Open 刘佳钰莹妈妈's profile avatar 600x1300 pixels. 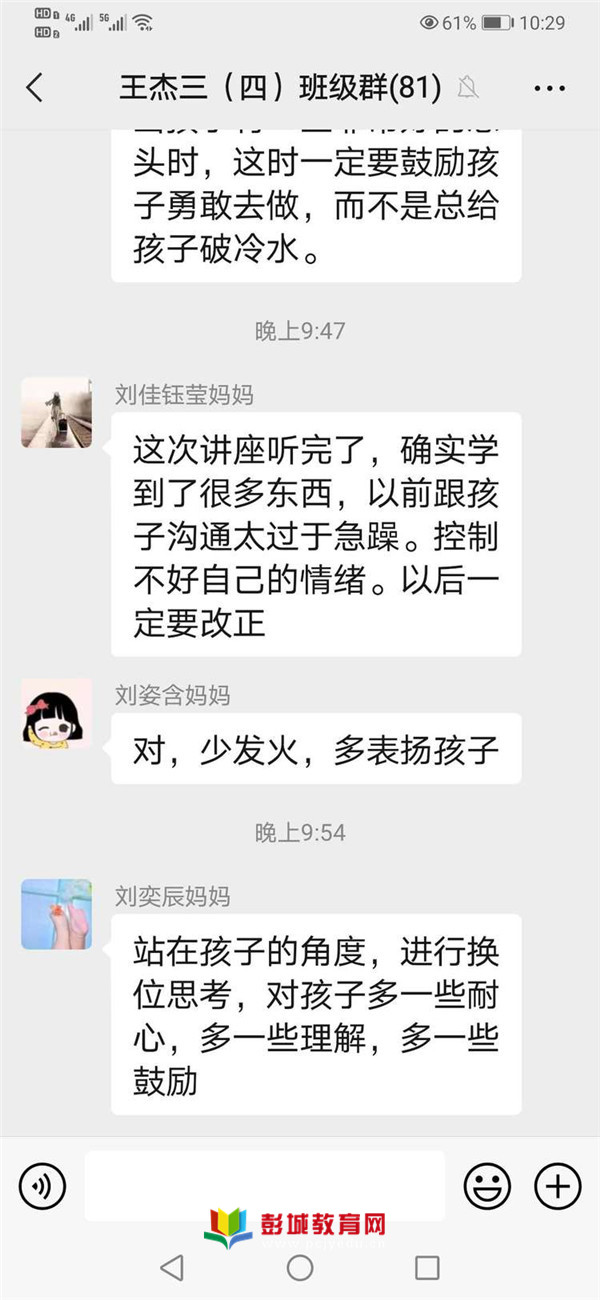click(56, 412)
